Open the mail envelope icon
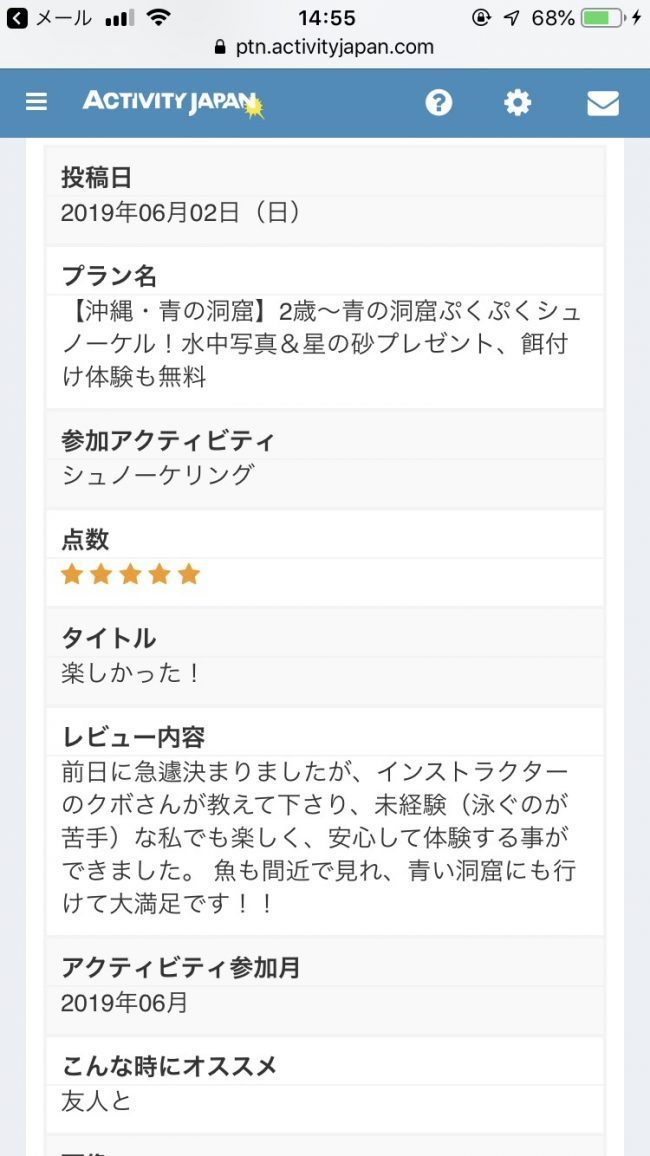This screenshot has height=1156, width=650. (x=602, y=103)
